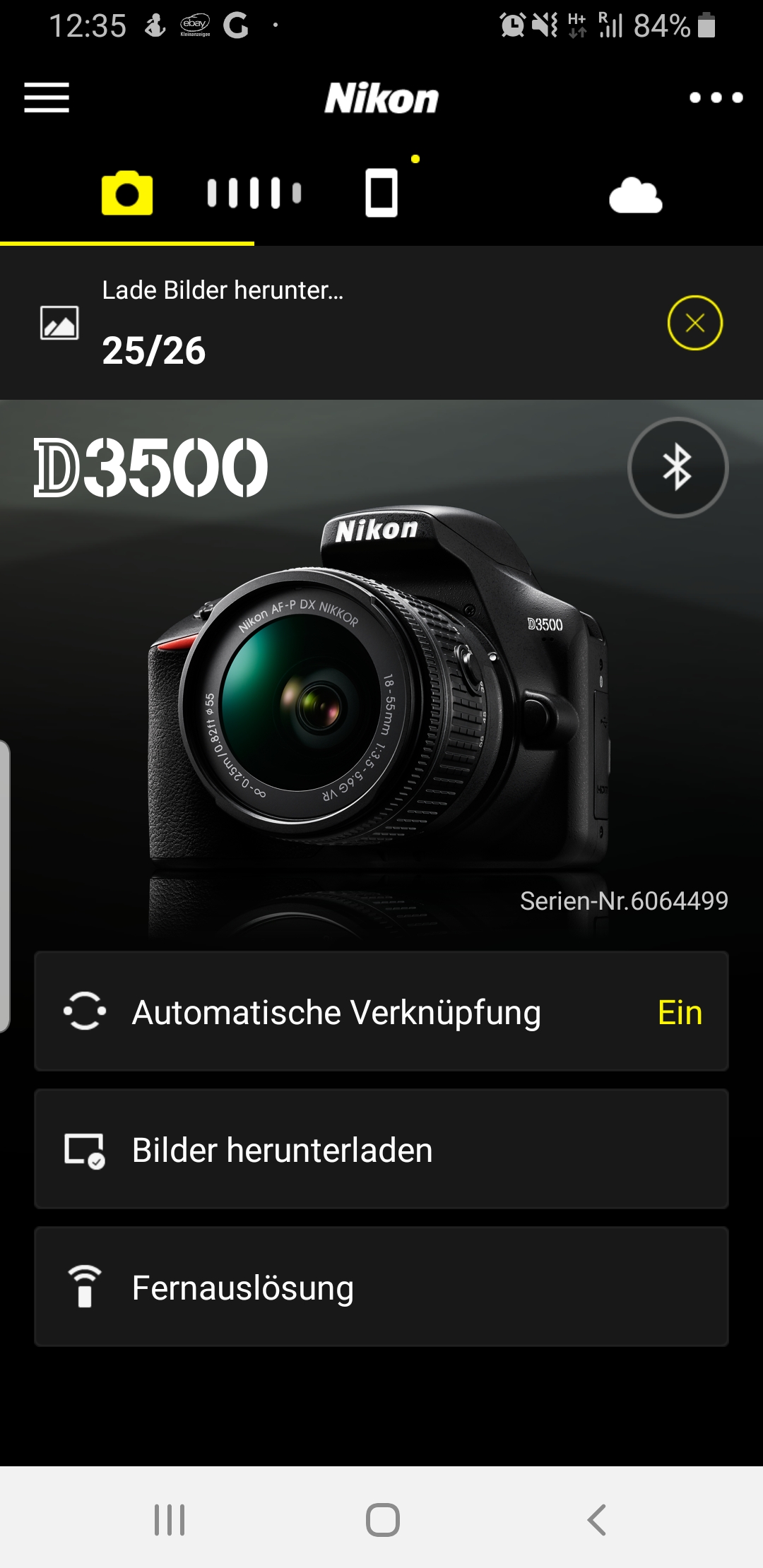Switch to the smartphone tab

pyautogui.click(x=381, y=193)
